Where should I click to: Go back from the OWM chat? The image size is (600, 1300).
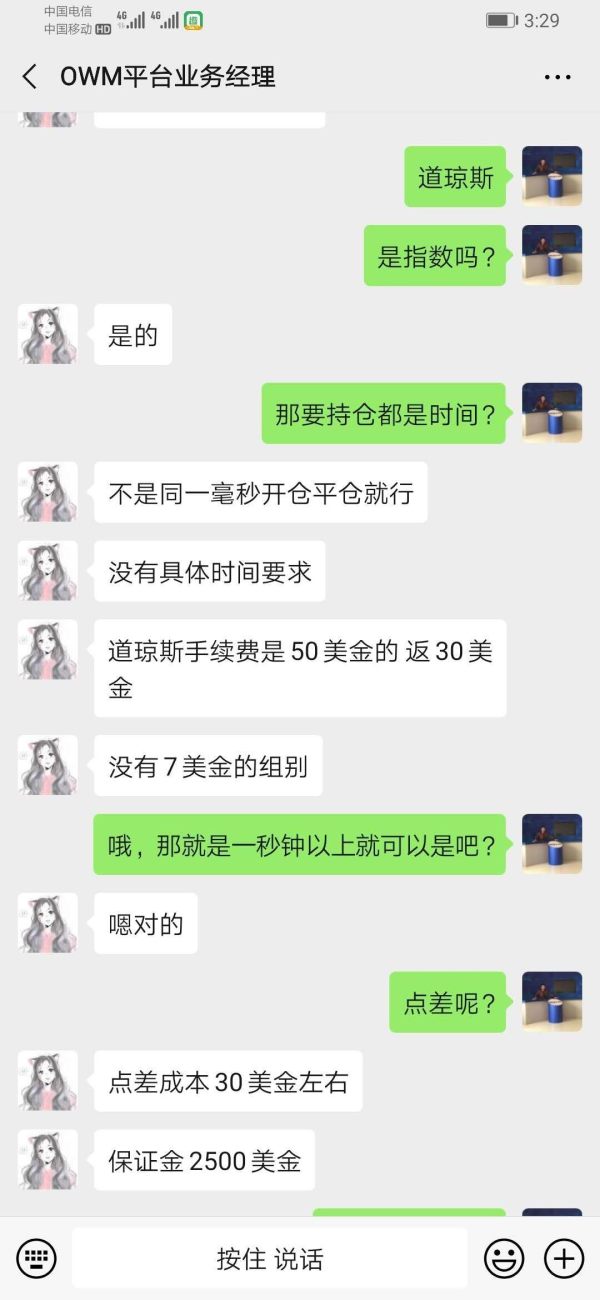29,77
